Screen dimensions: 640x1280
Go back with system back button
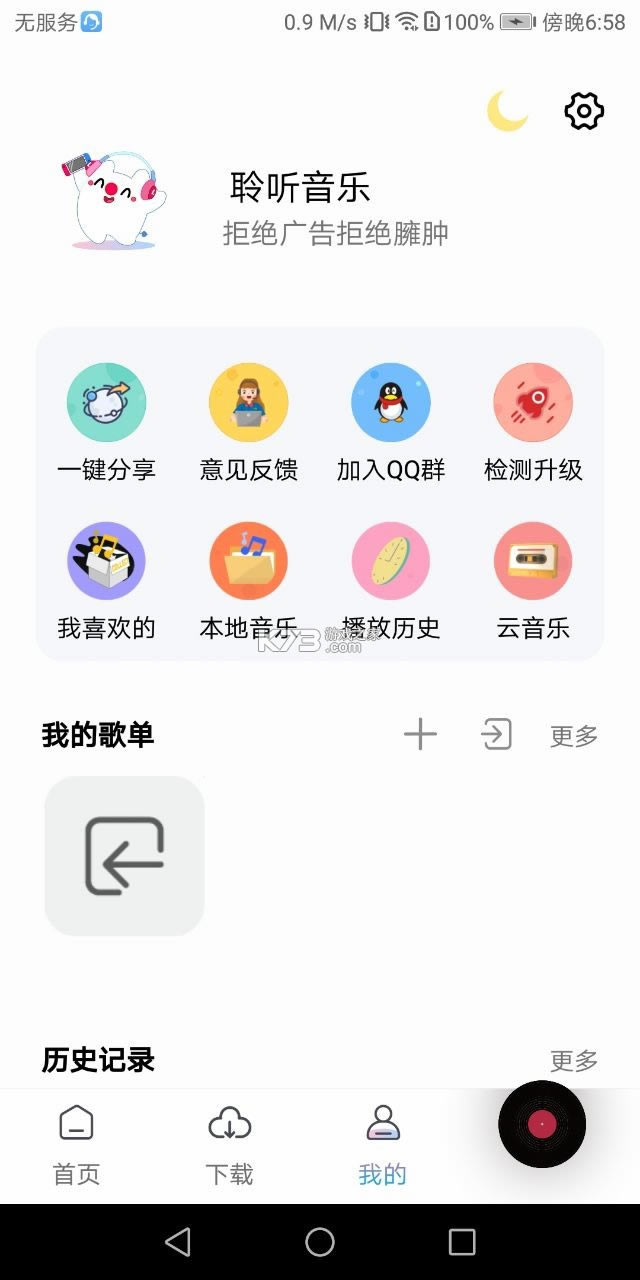click(178, 1242)
